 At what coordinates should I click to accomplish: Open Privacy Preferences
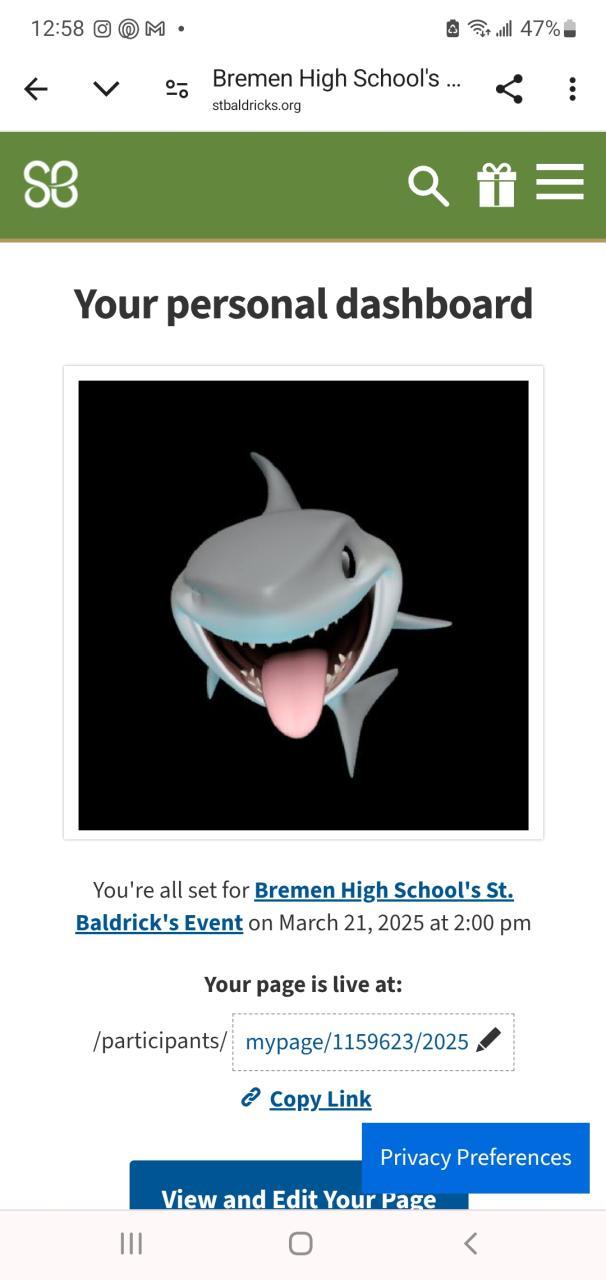(x=475, y=1157)
